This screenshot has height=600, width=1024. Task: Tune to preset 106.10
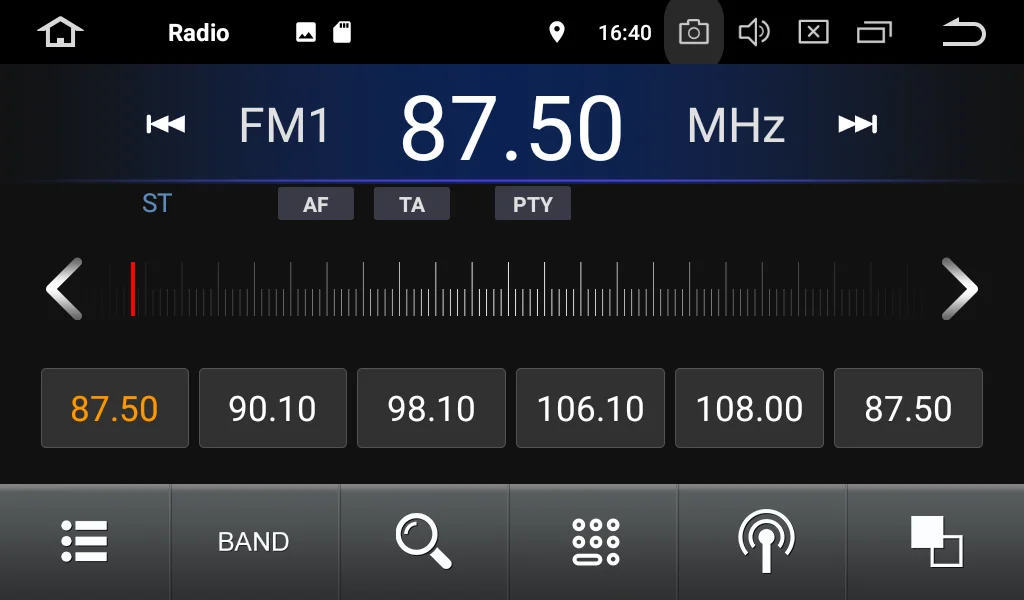pyautogui.click(x=590, y=408)
